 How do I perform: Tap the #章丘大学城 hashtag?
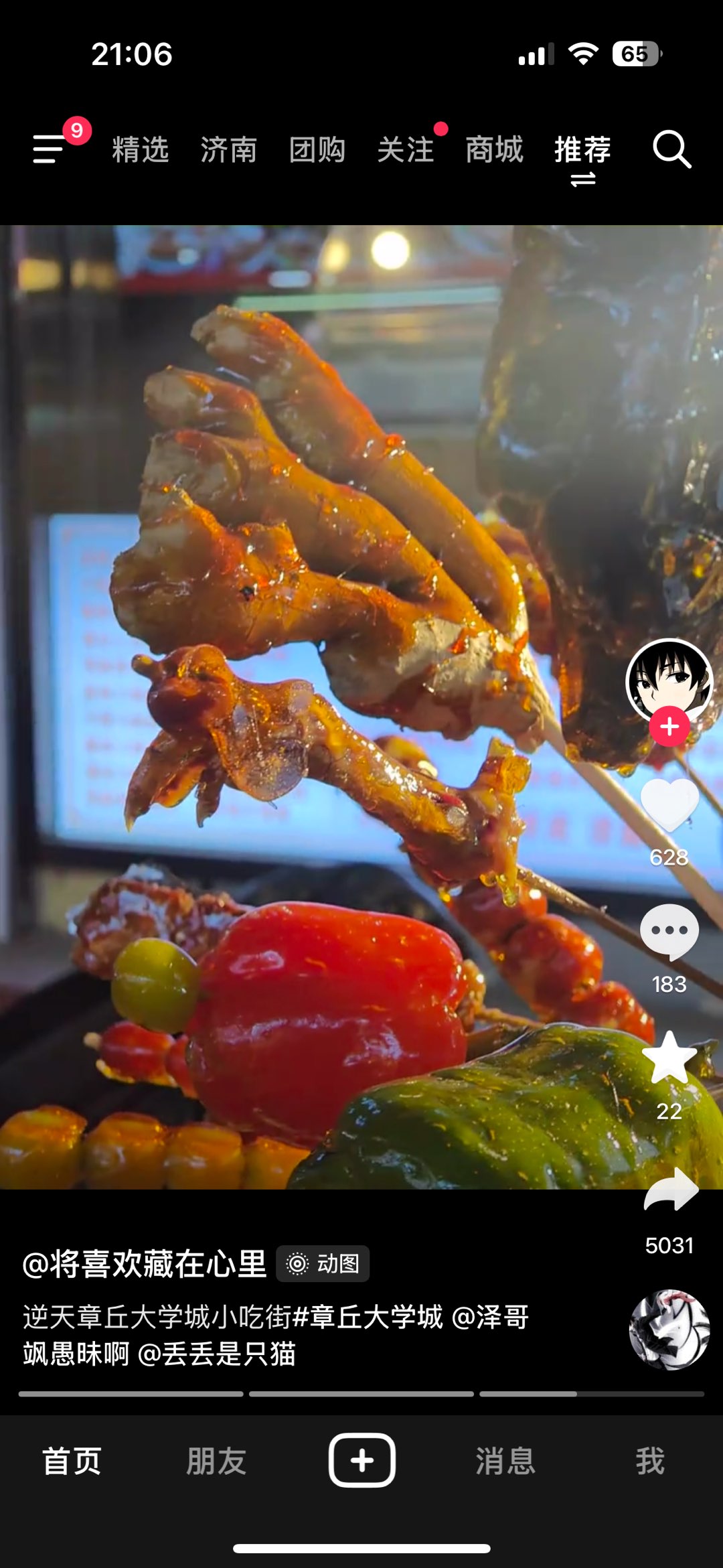(x=368, y=1317)
